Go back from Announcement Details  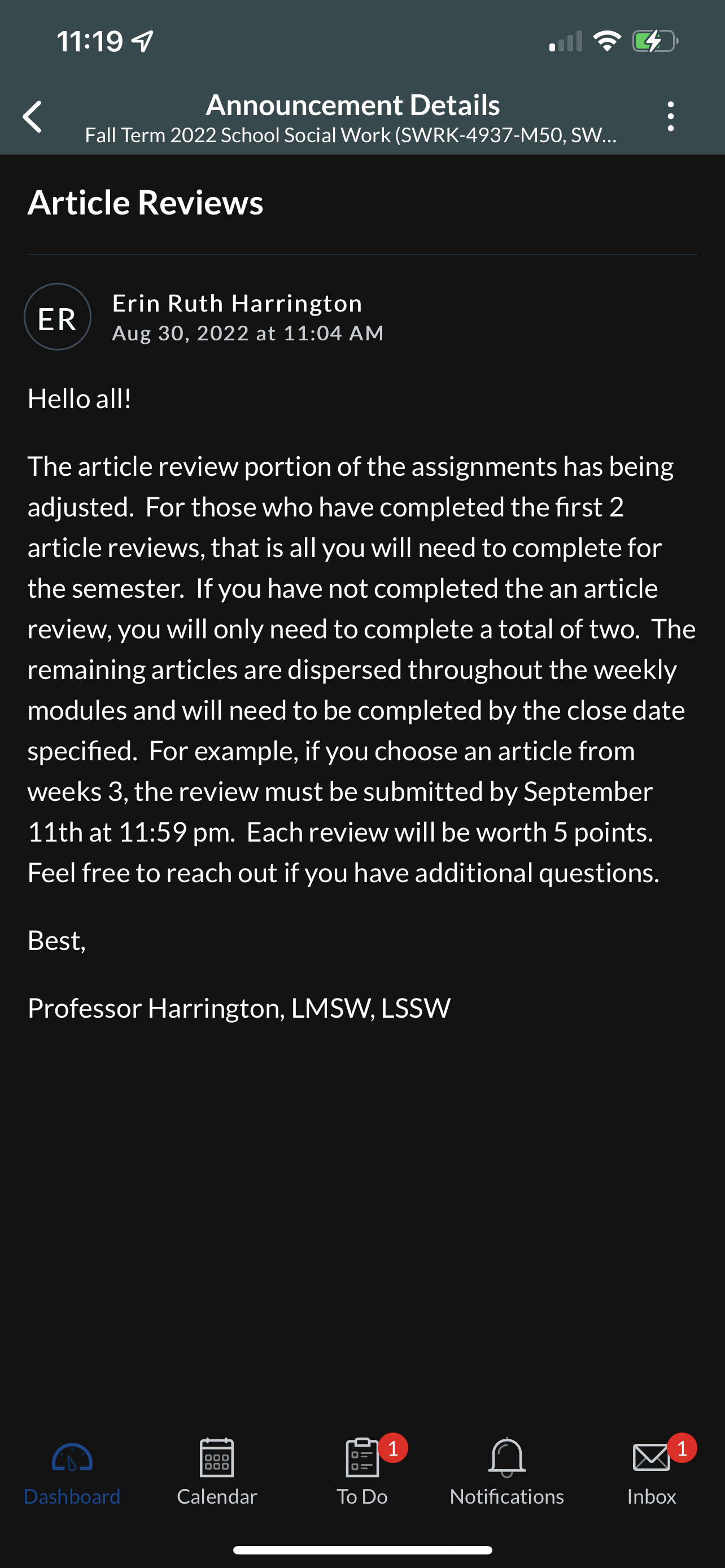coord(32,116)
